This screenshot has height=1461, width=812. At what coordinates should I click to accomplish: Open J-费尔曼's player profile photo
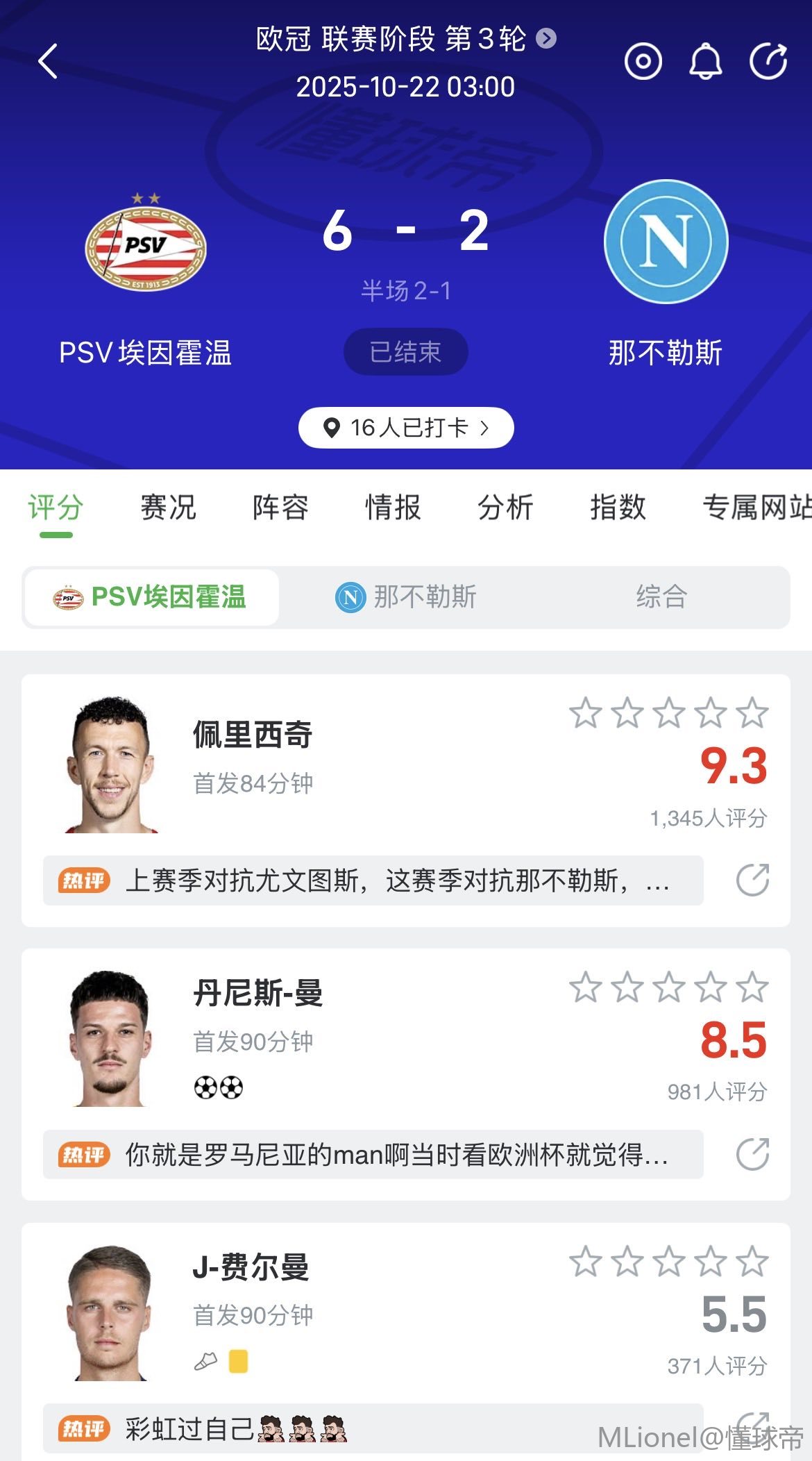(110, 1312)
